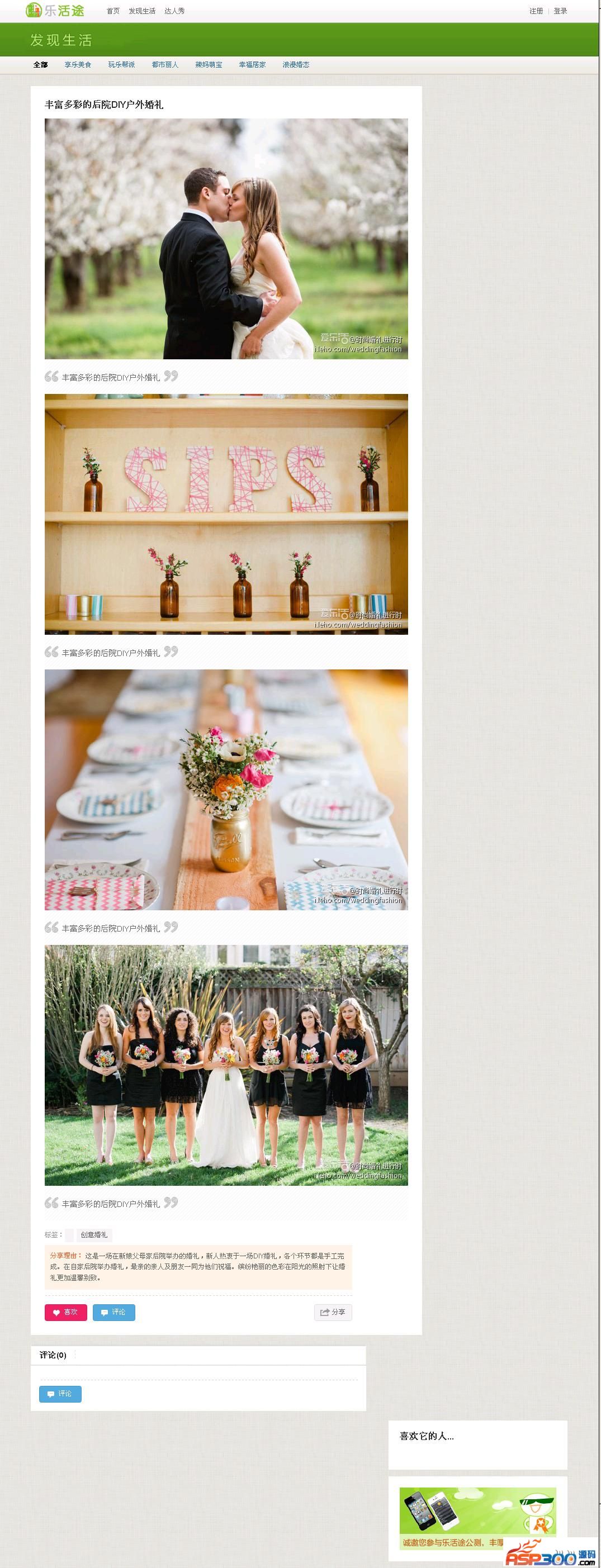The width and height of the screenshot is (601, 1568).
Task: Switch to the 浪漫婚恋 category
Action: [296, 64]
